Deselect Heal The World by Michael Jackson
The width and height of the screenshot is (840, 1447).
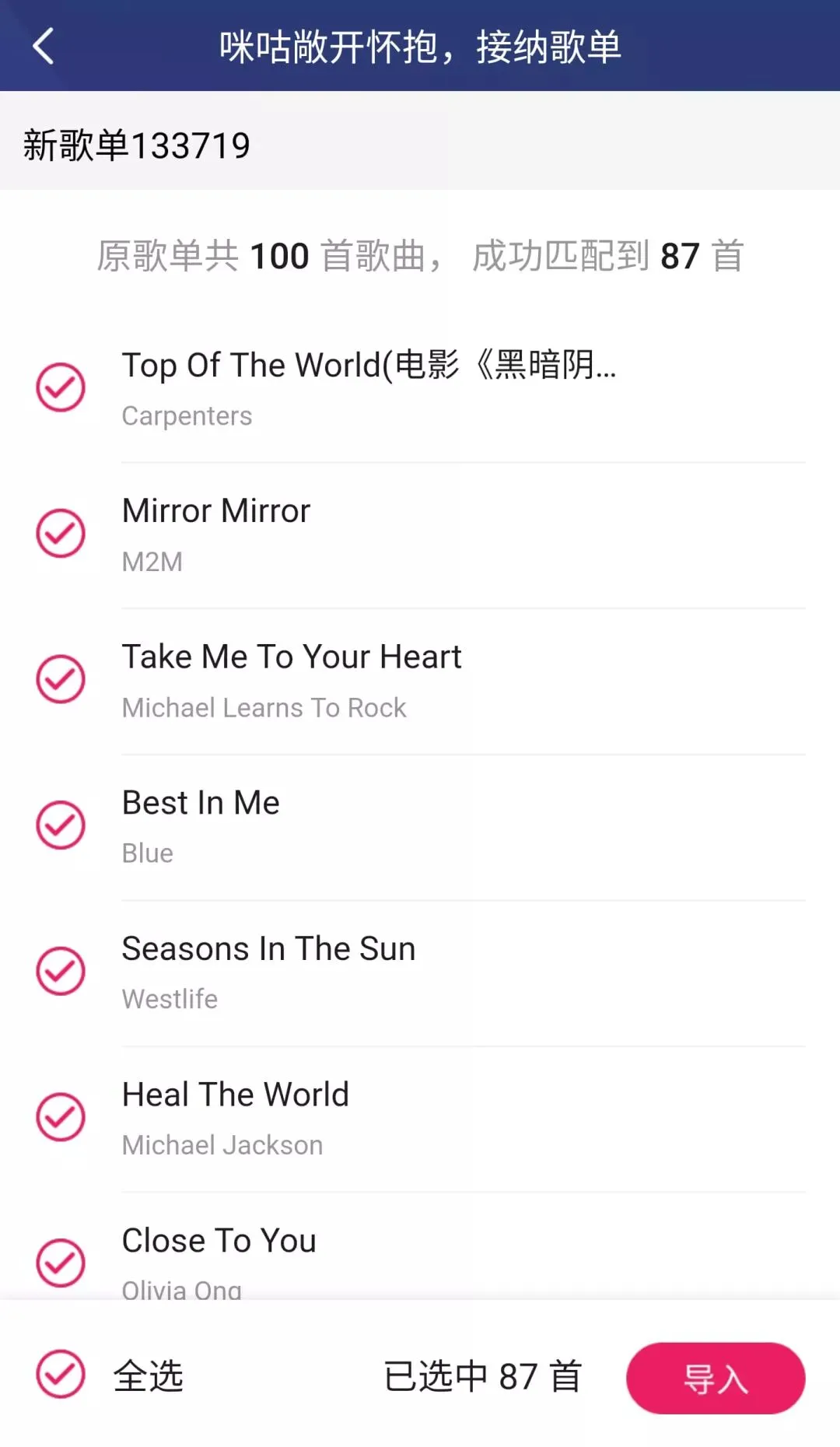tap(61, 1116)
